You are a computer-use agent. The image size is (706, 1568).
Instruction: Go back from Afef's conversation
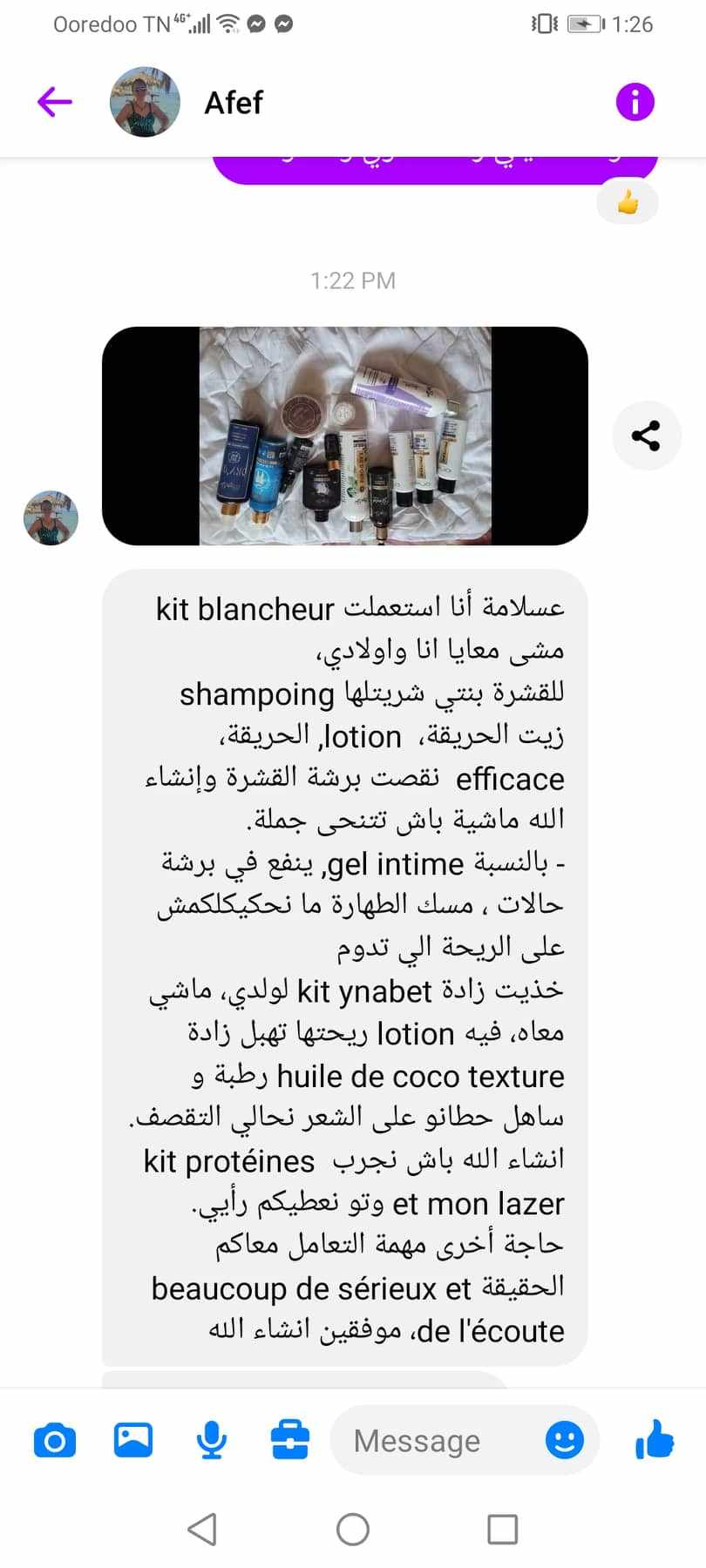click(x=54, y=102)
